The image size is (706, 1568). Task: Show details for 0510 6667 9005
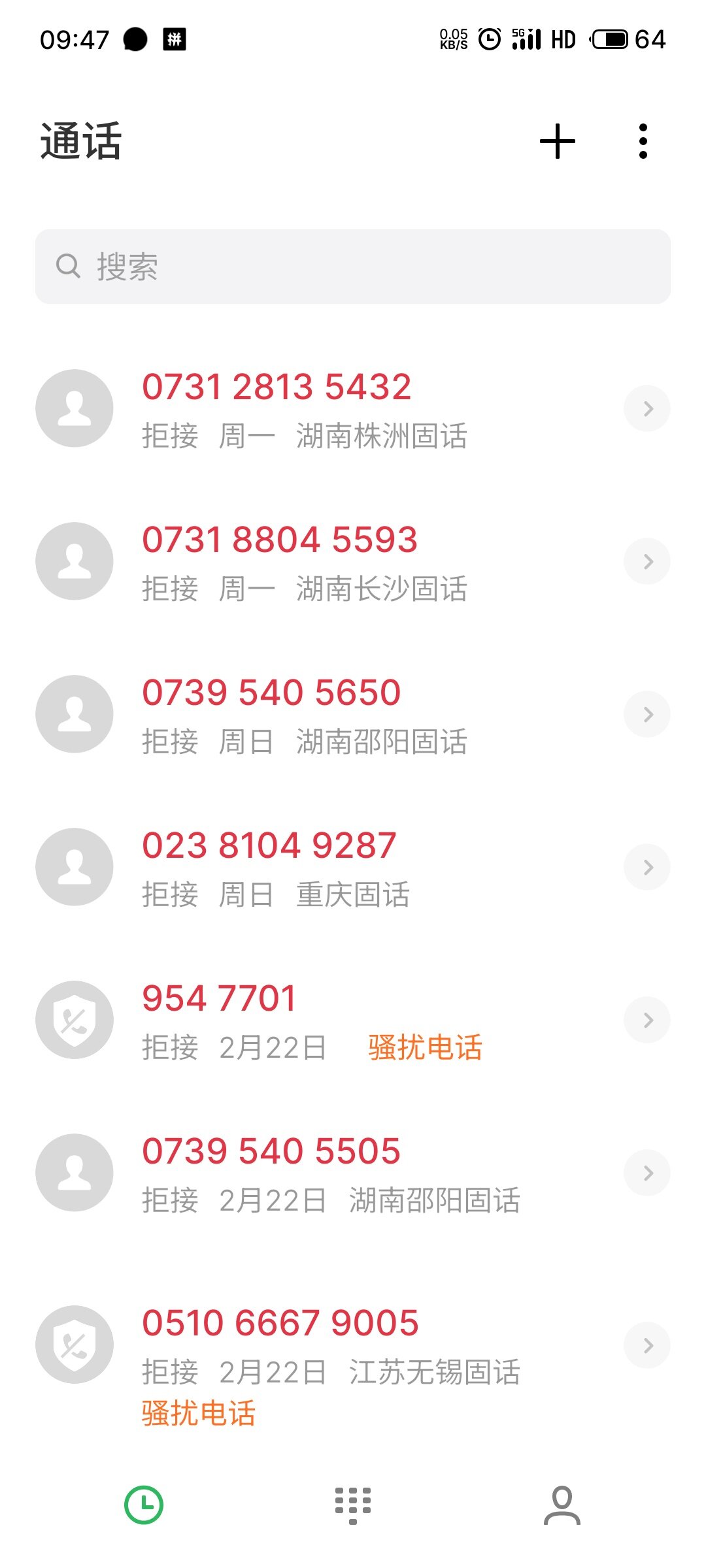click(x=647, y=1346)
